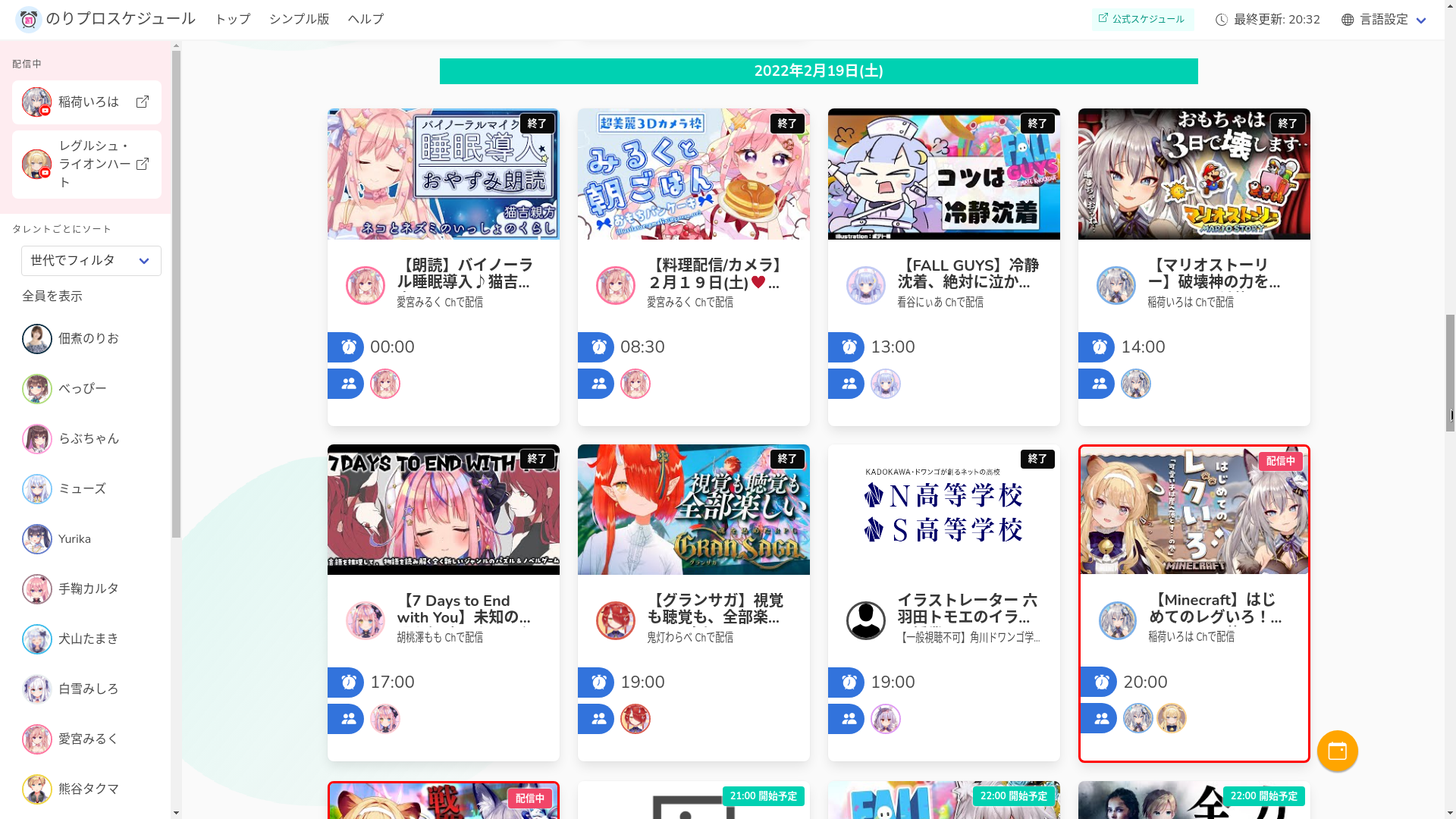Filter by talent 白雪みしろ
This screenshot has height=819, width=1456.
[88, 689]
